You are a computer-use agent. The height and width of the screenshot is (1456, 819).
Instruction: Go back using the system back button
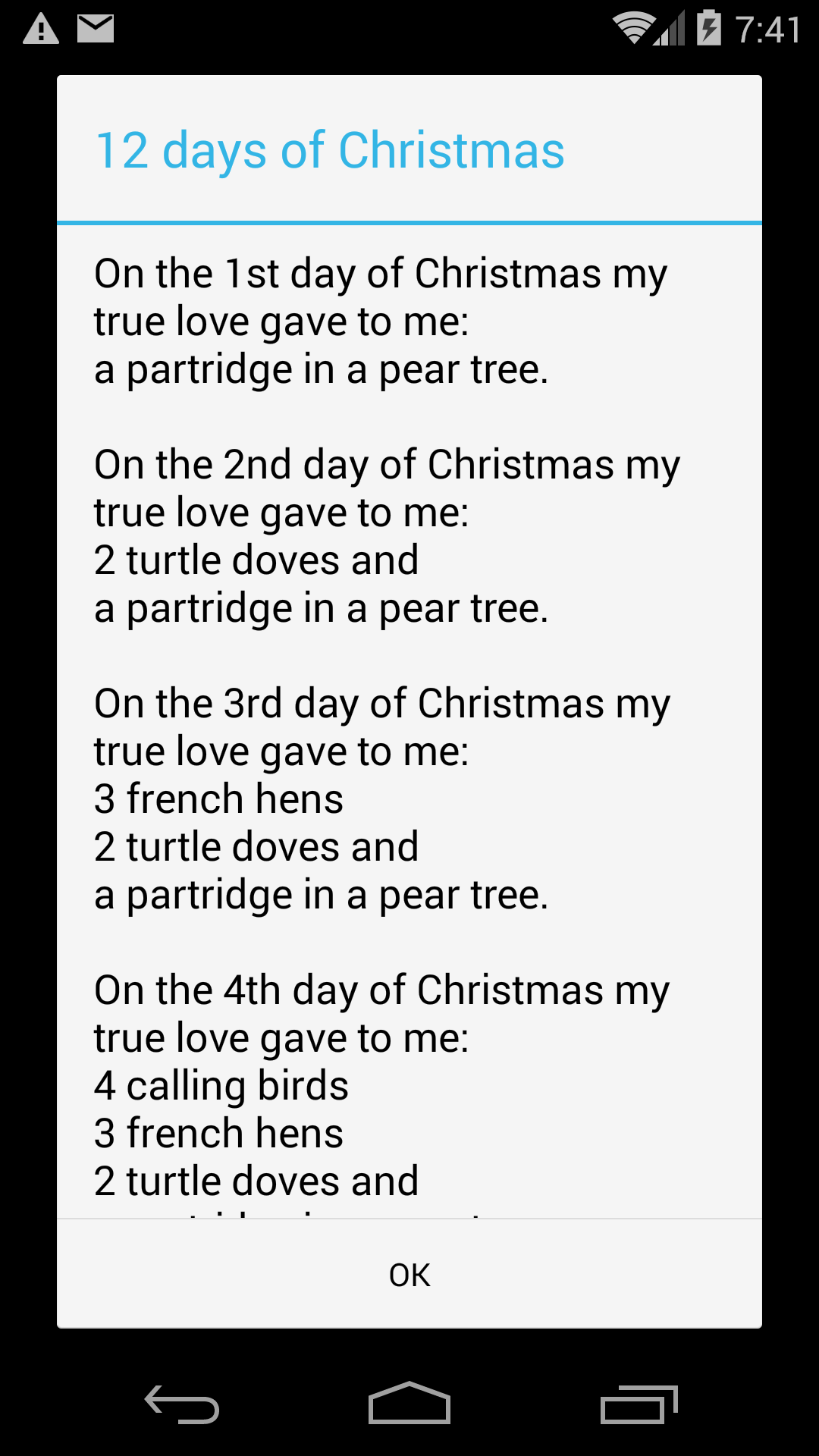coord(182,1404)
